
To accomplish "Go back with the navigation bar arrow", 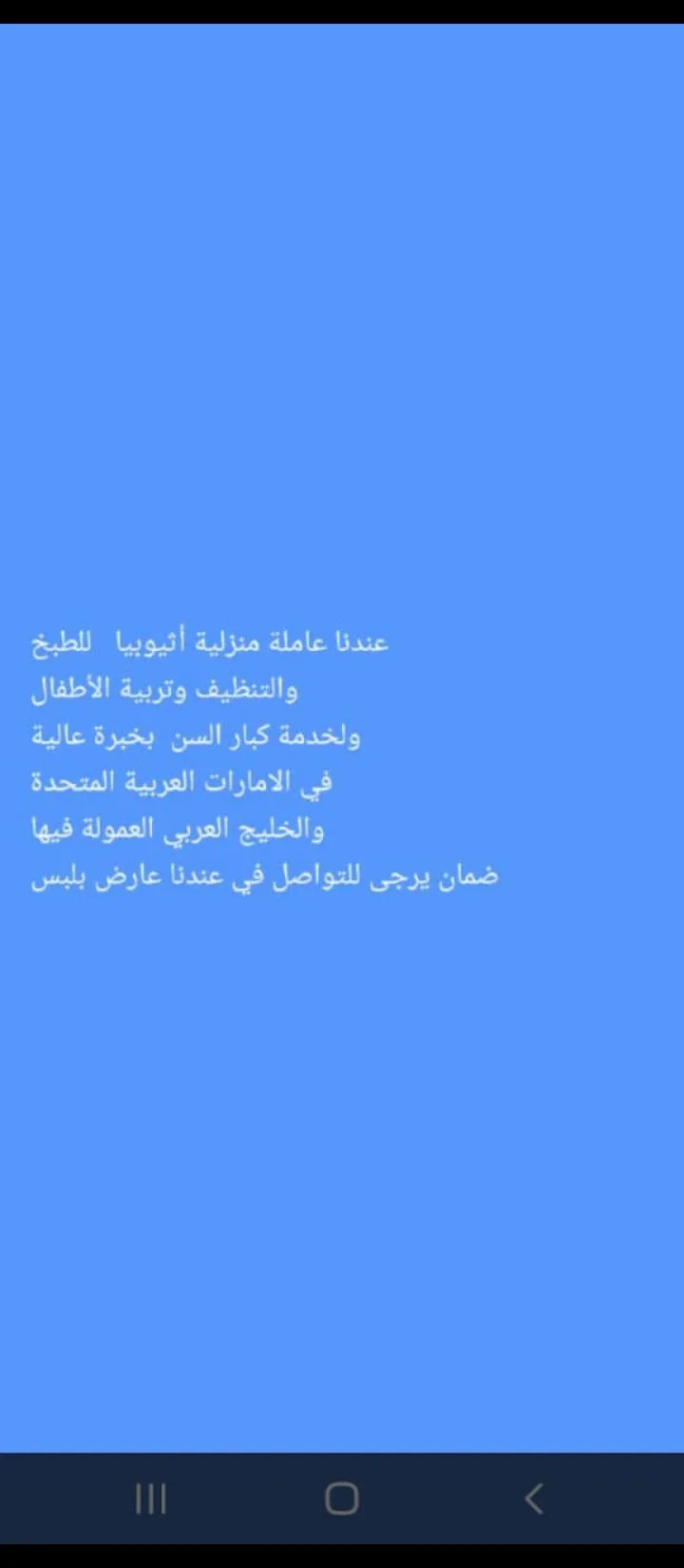I will click(534, 1499).
